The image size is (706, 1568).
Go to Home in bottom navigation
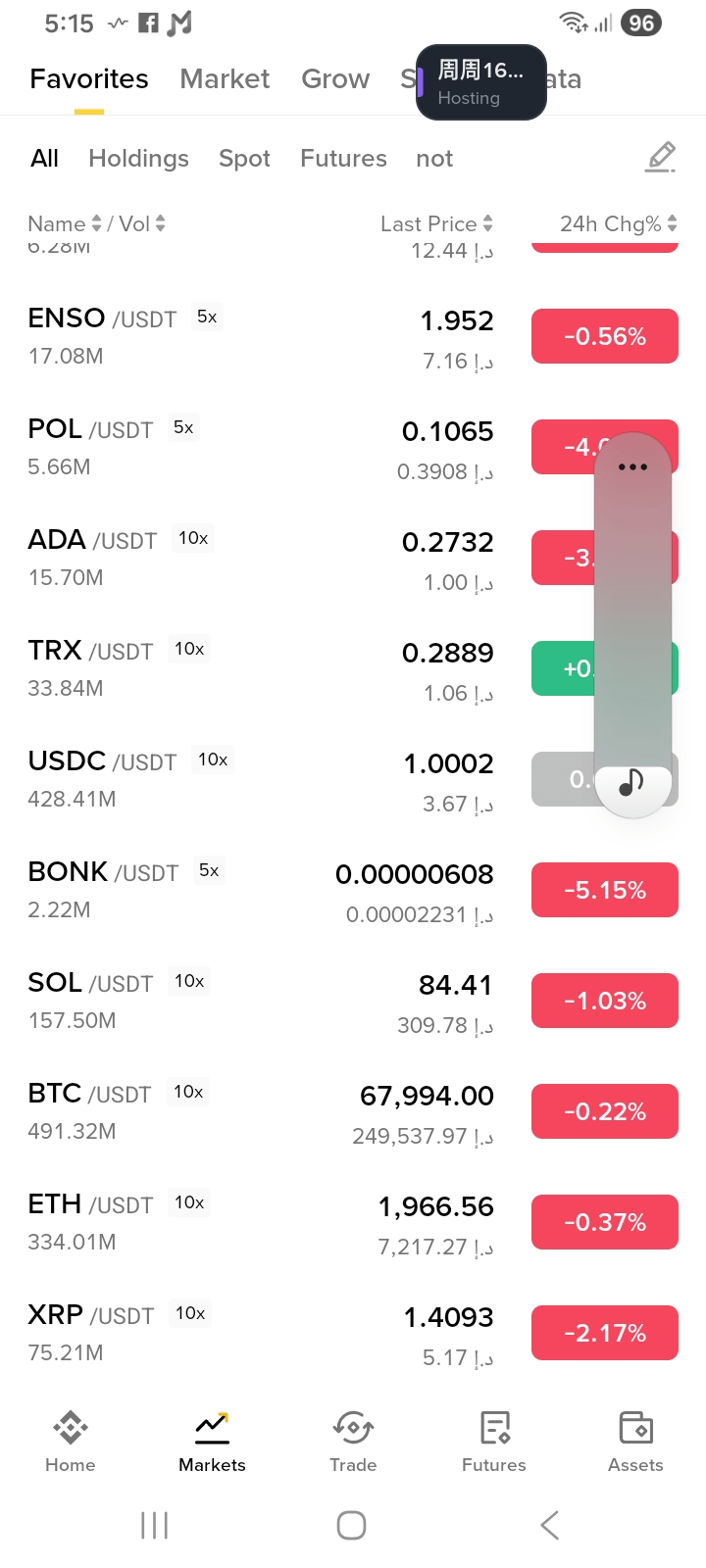(71, 1441)
